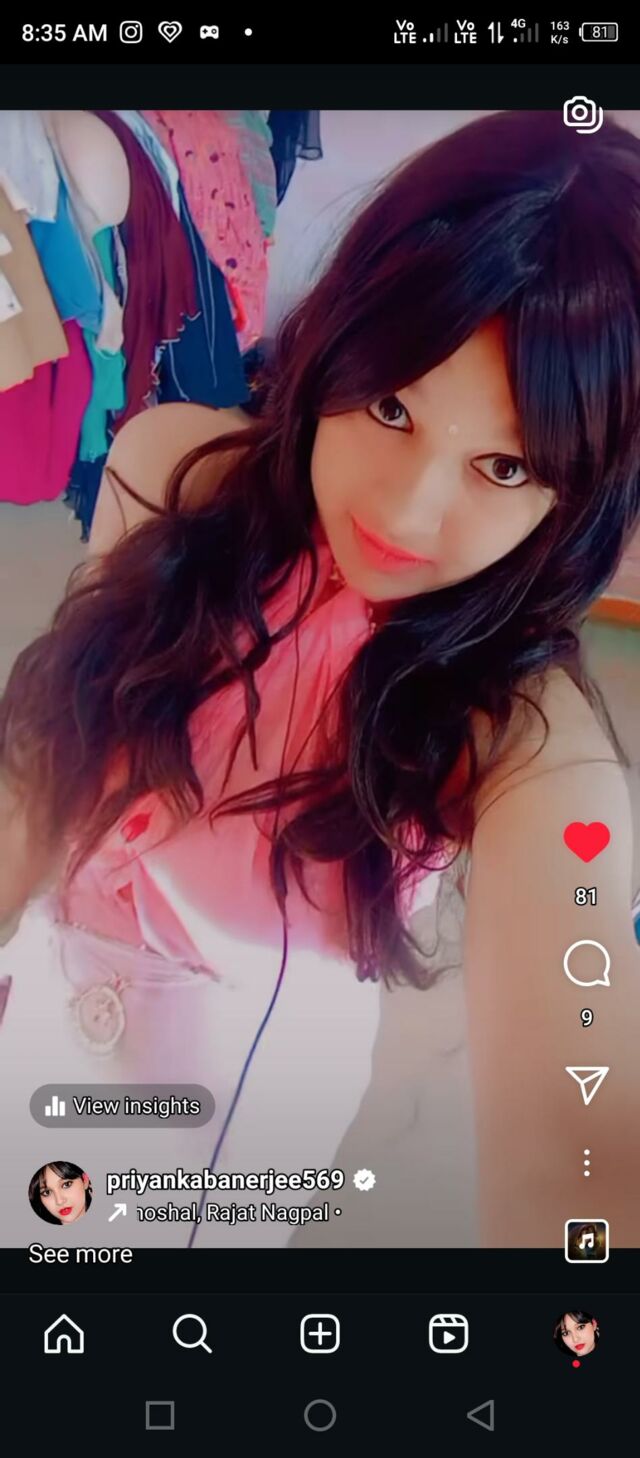Viewport: 640px width, 1458px height.
Task: Open priyankabanerjee569 profile picture
Action: 60,1193
